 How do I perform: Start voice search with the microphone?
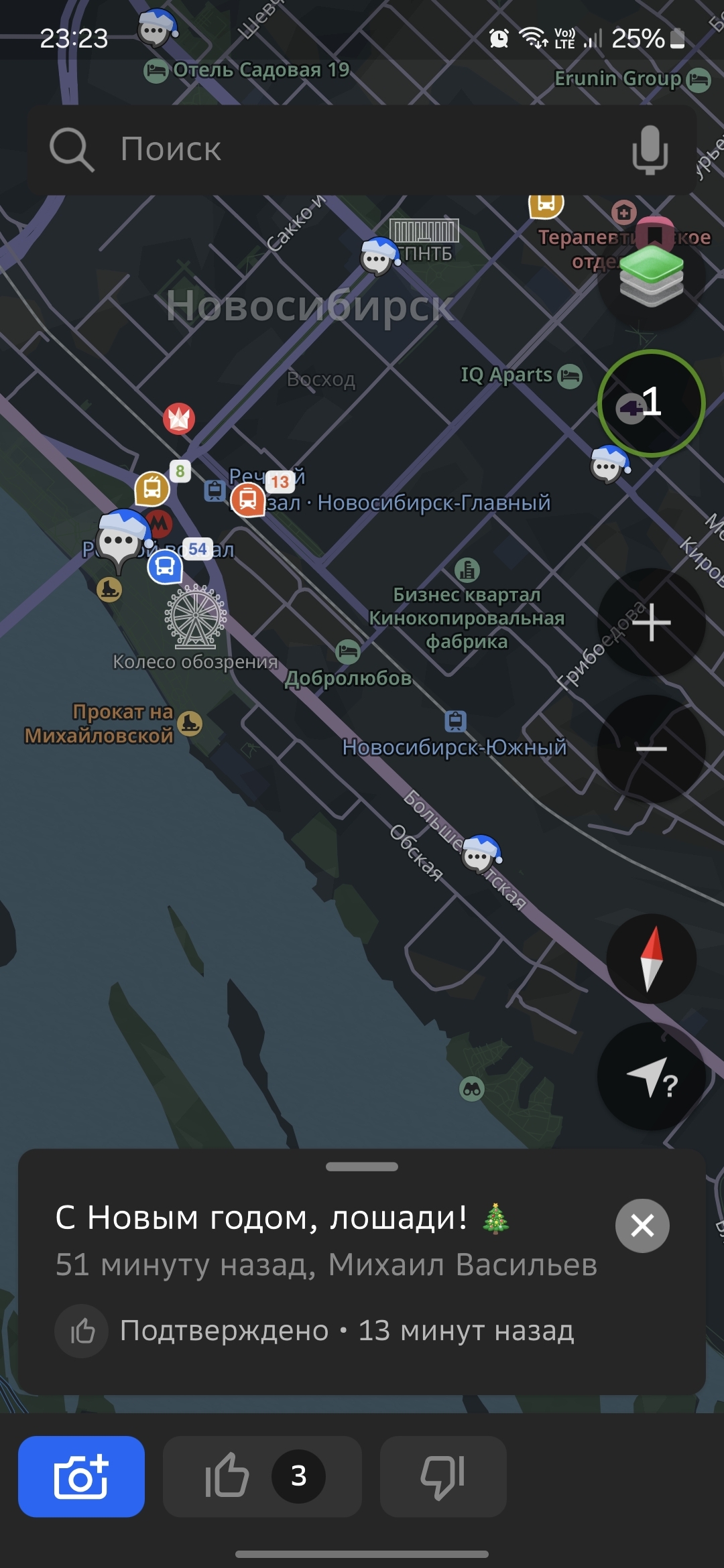tap(650, 149)
